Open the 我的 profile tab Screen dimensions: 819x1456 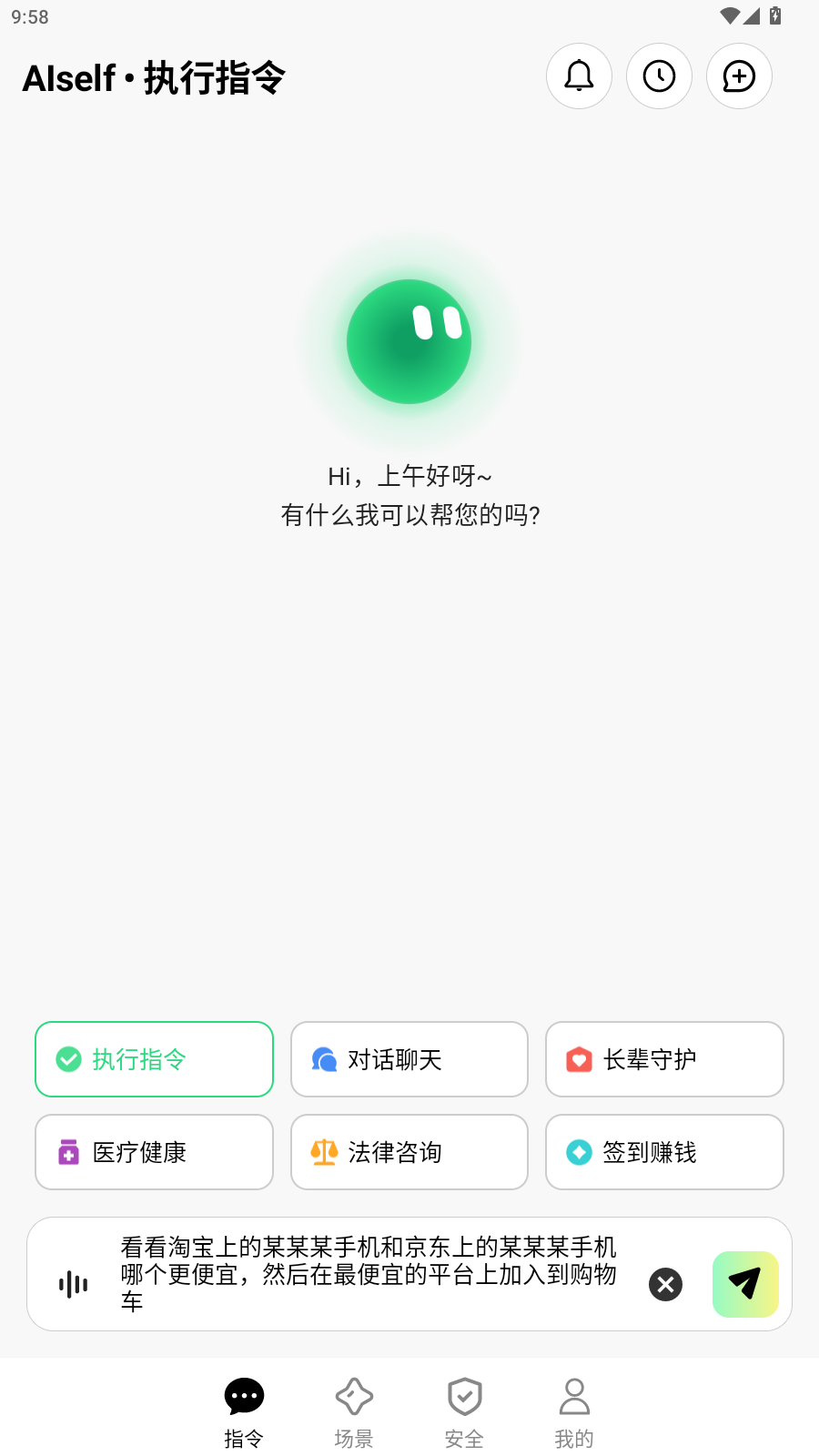pyautogui.click(x=573, y=1410)
